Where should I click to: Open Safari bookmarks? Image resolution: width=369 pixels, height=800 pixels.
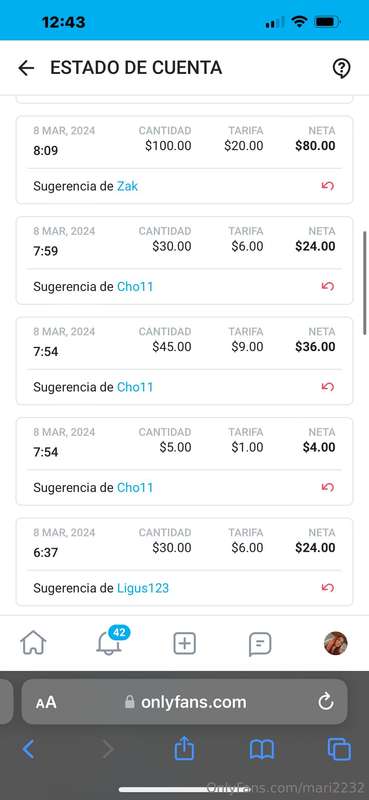pyautogui.click(x=262, y=750)
